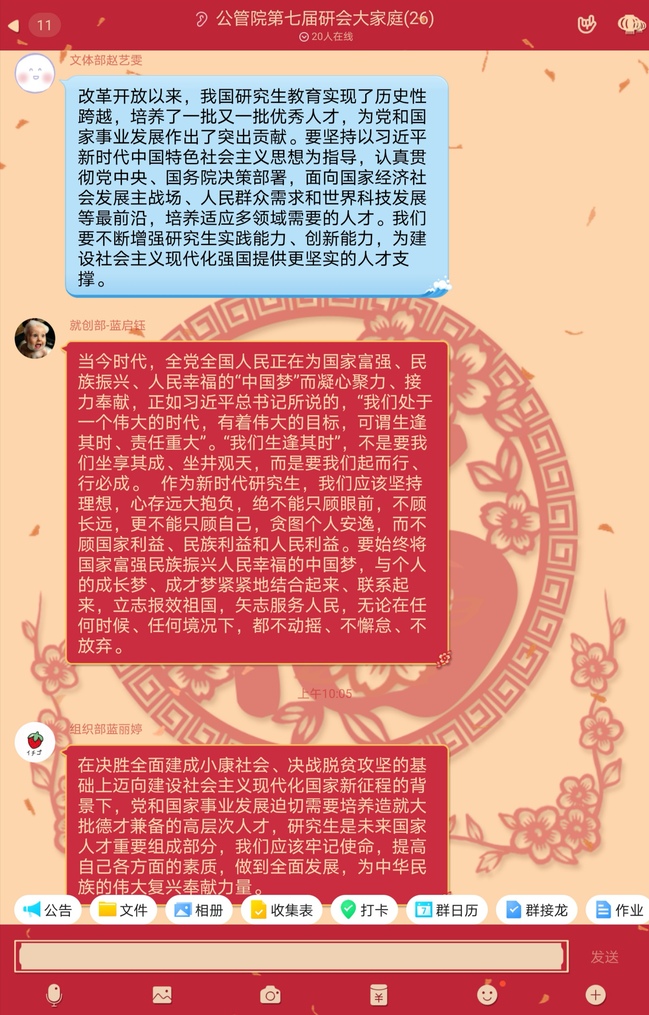Open the 群接龙 group relay chip
This screenshot has height=1015, width=649.
(536, 910)
